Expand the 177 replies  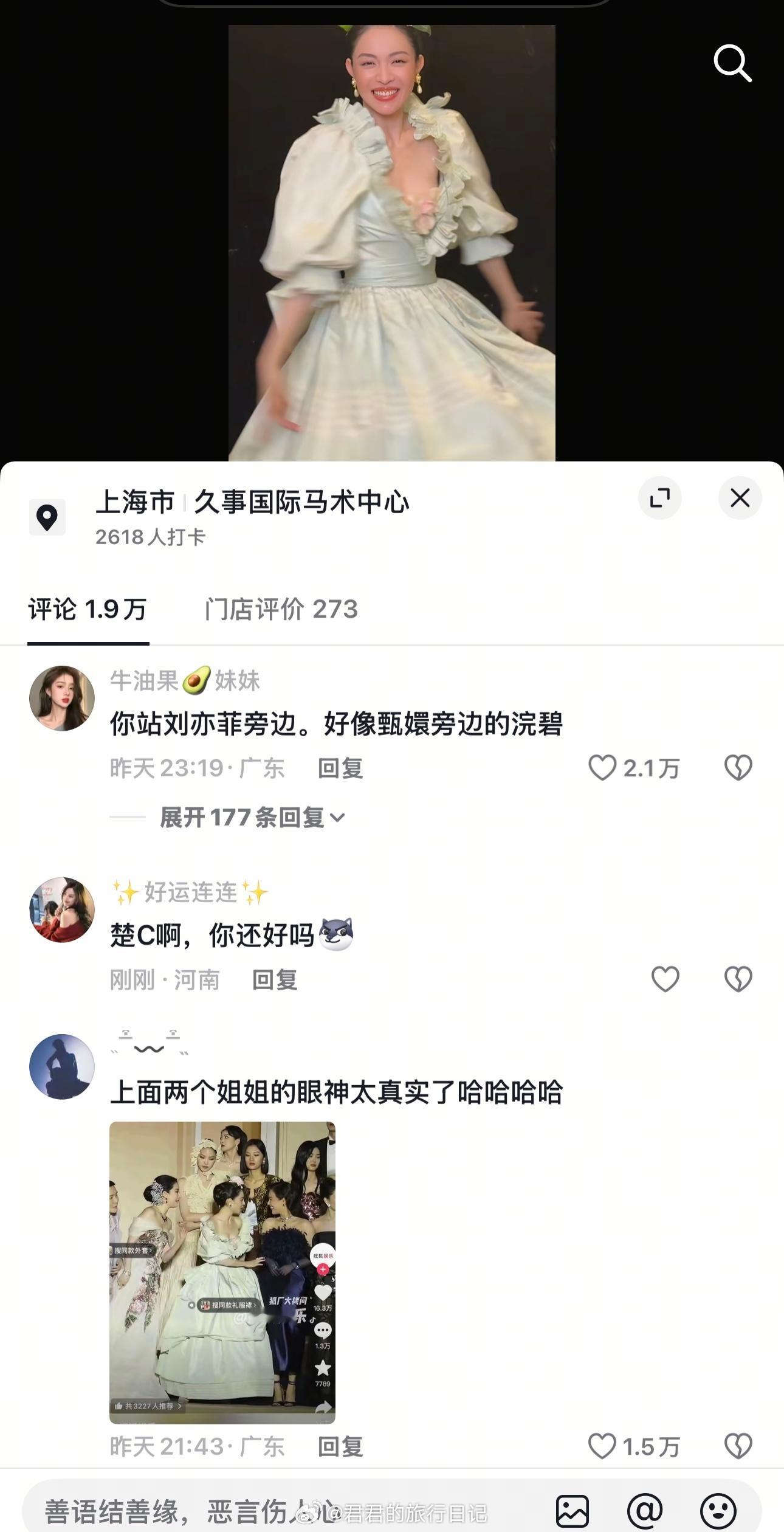pyautogui.click(x=252, y=818)
